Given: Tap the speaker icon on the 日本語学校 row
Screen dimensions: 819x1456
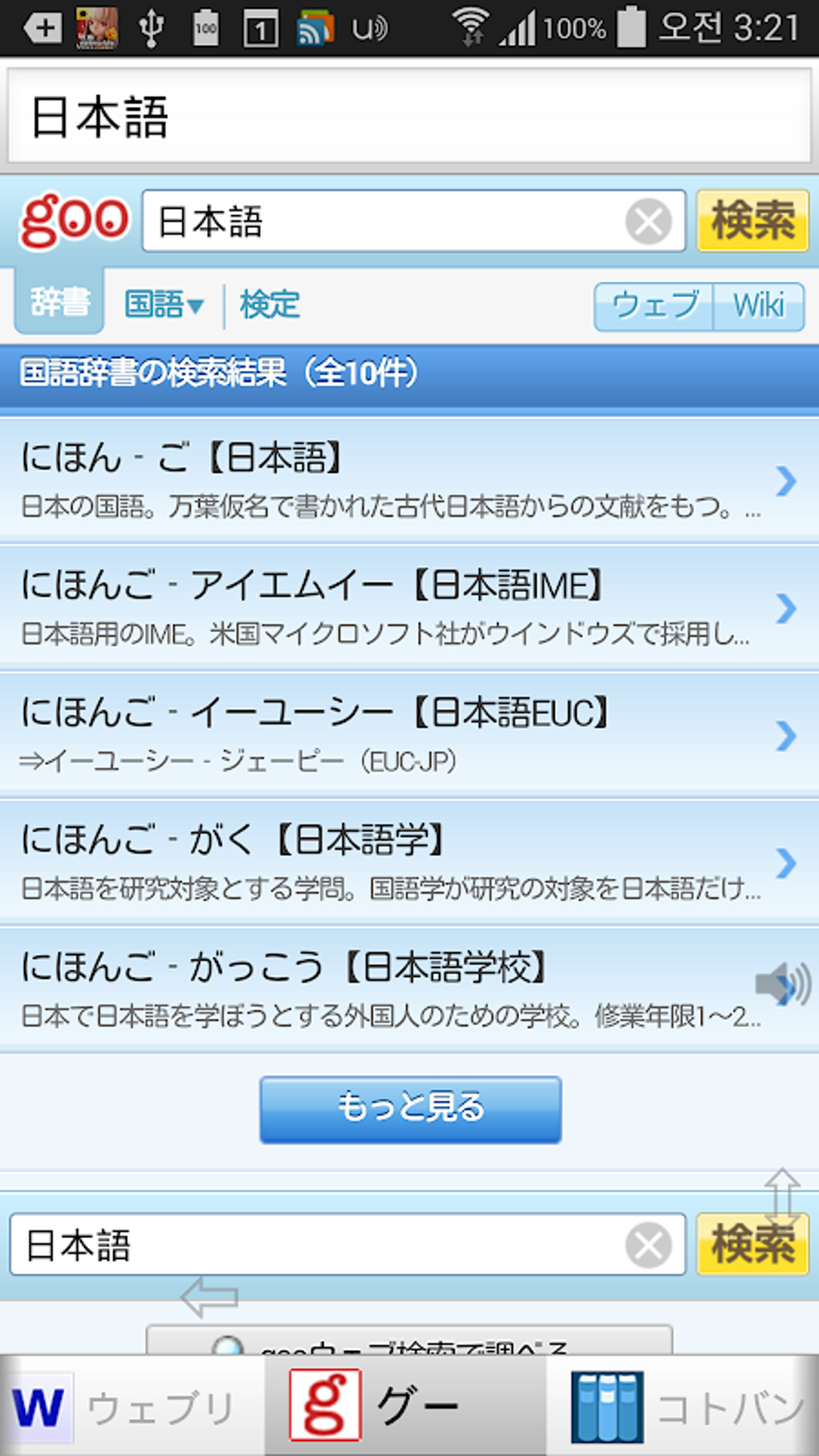Looking at the screenshot, I should (x=780, y=985).
